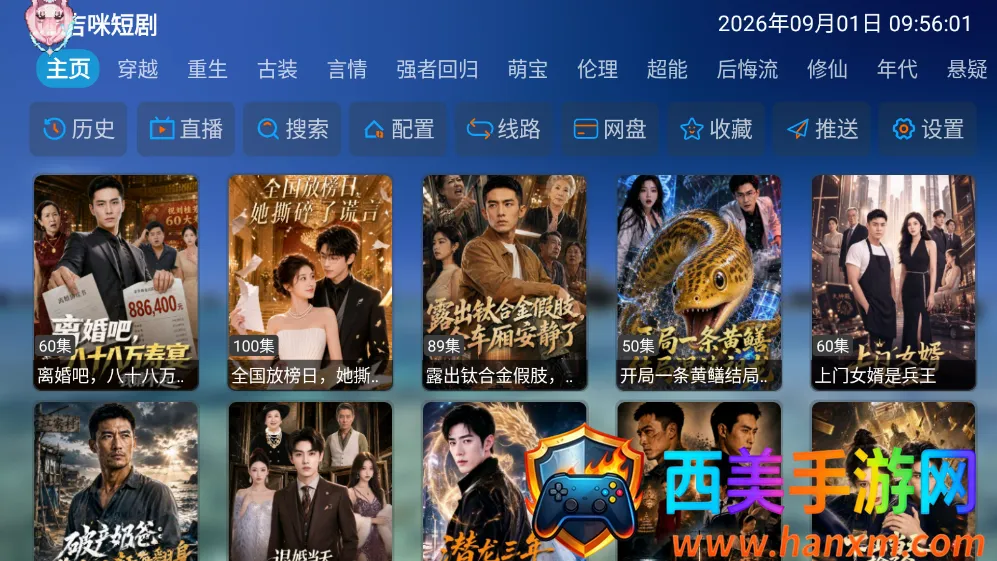Open the 修仙 category tab

click(x=827, y=69)
